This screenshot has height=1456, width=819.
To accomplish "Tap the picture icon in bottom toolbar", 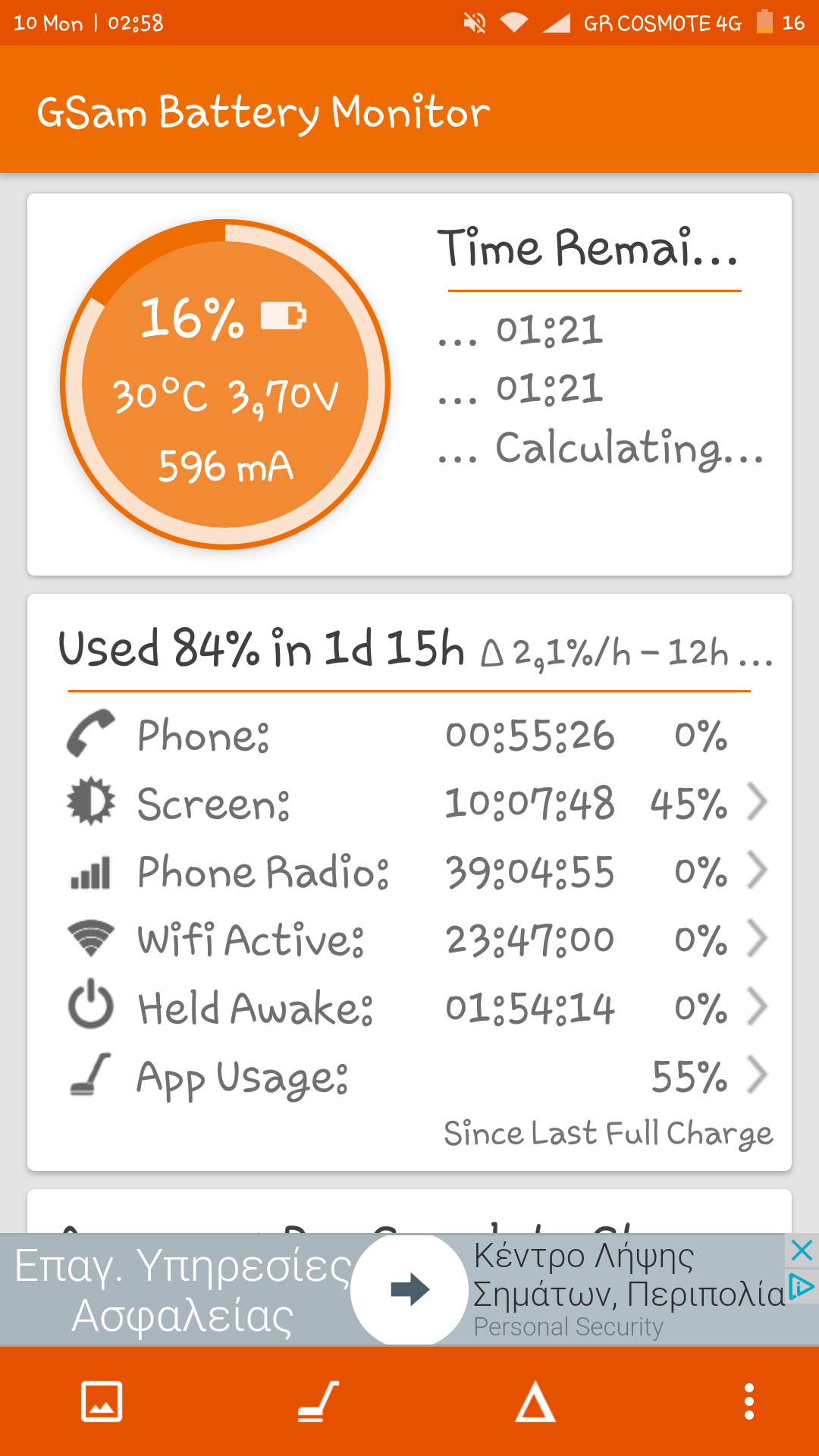I will [x=102, y=1401].
